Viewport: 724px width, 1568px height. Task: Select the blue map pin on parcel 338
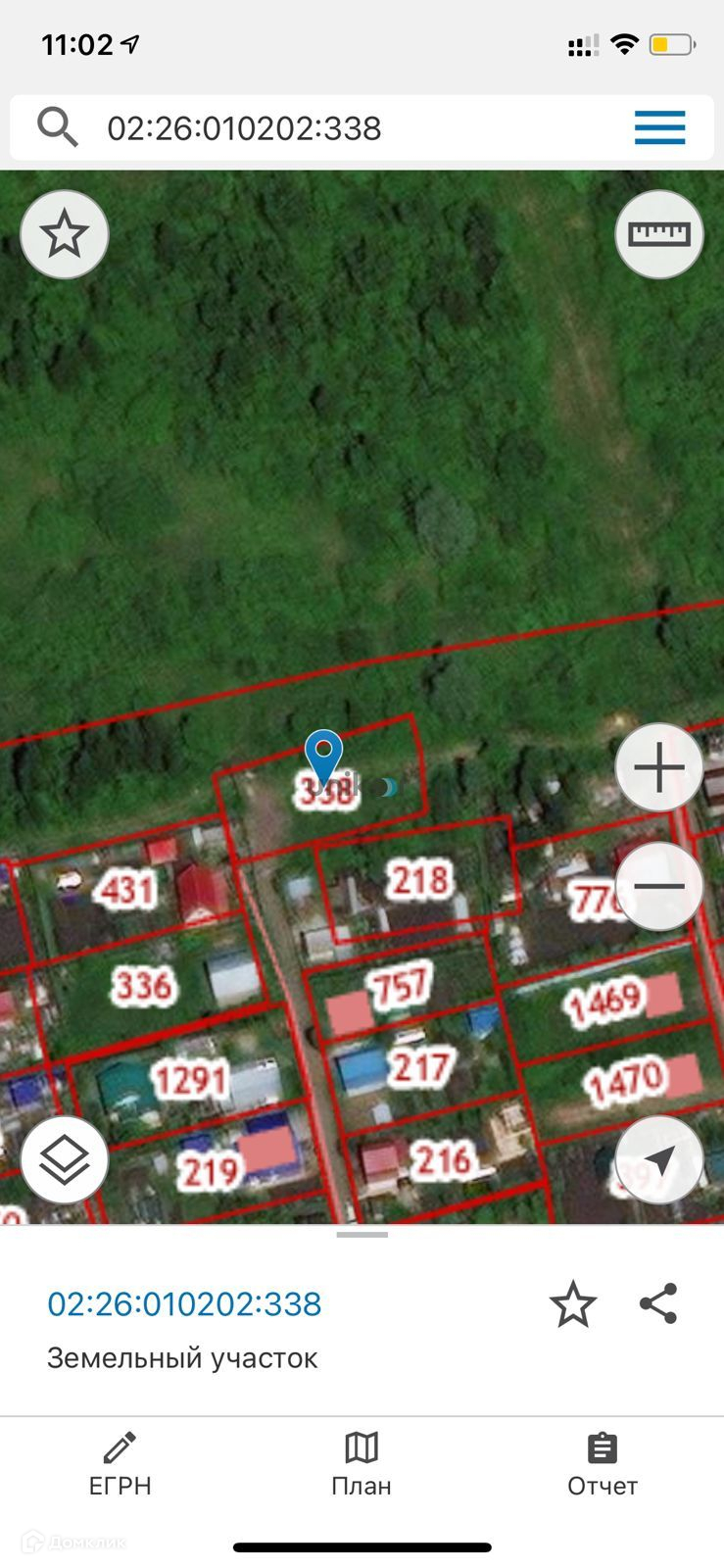(x=323, y=757)
